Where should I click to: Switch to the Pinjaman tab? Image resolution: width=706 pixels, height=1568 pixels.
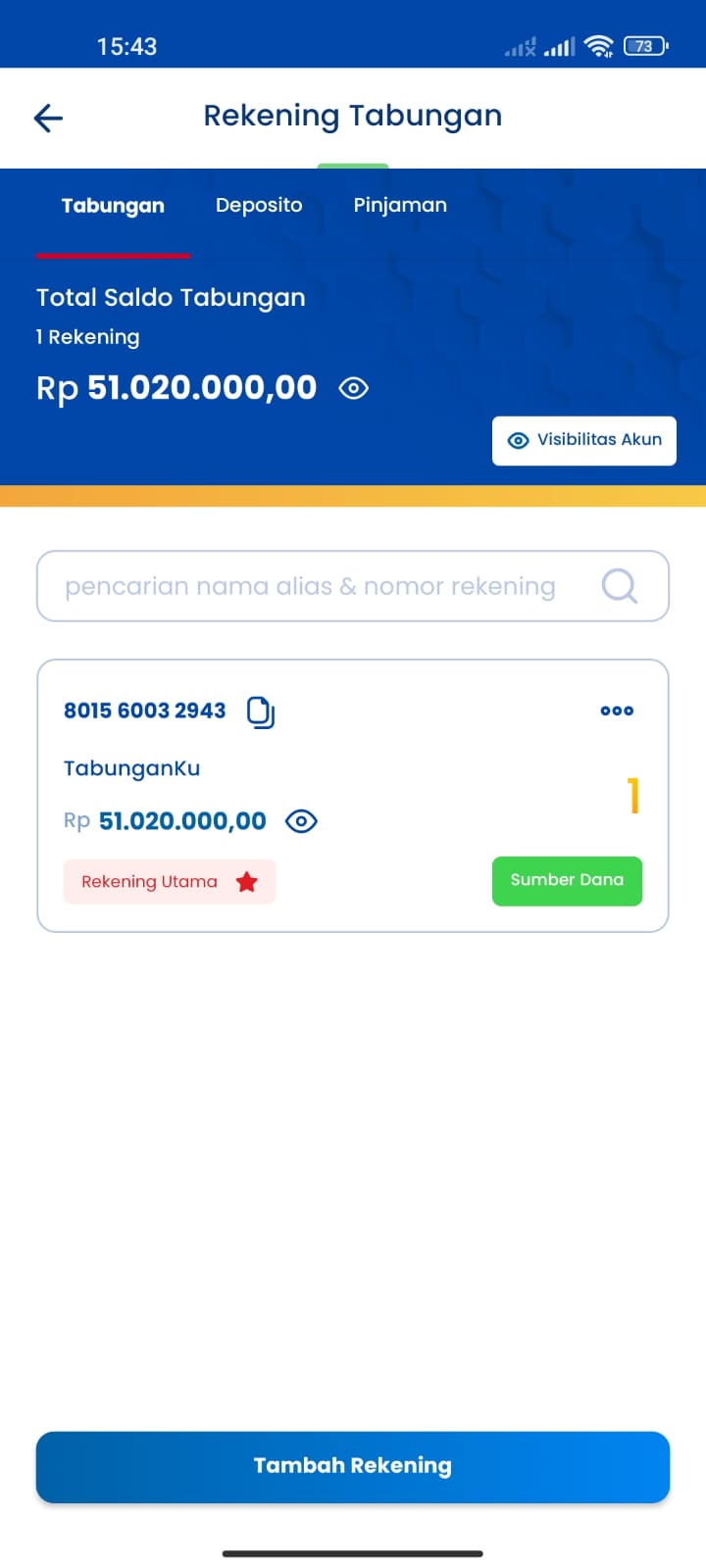coord(400,206)
